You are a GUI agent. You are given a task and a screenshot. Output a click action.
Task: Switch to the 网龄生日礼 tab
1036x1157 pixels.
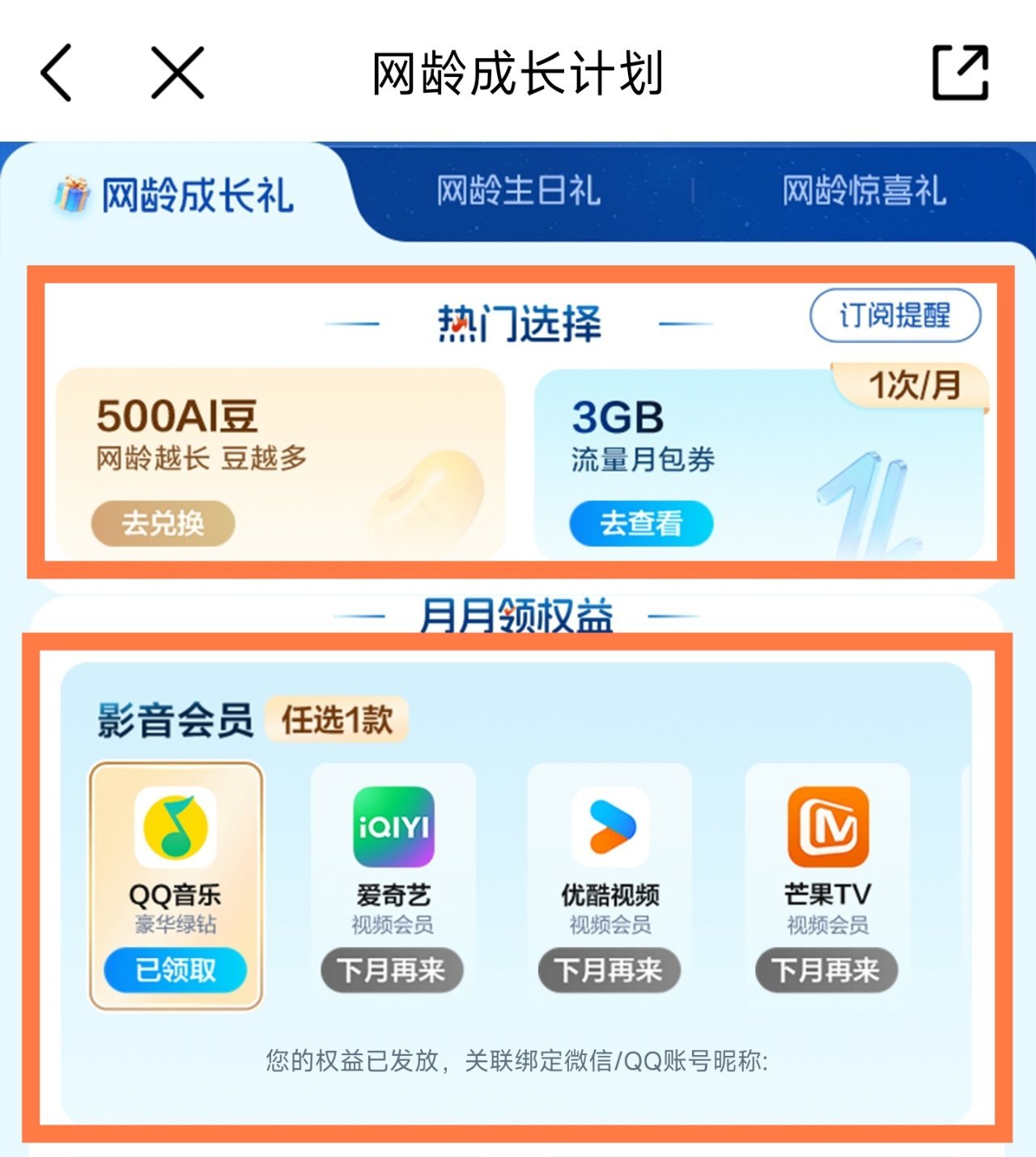[x=518, y=192]
